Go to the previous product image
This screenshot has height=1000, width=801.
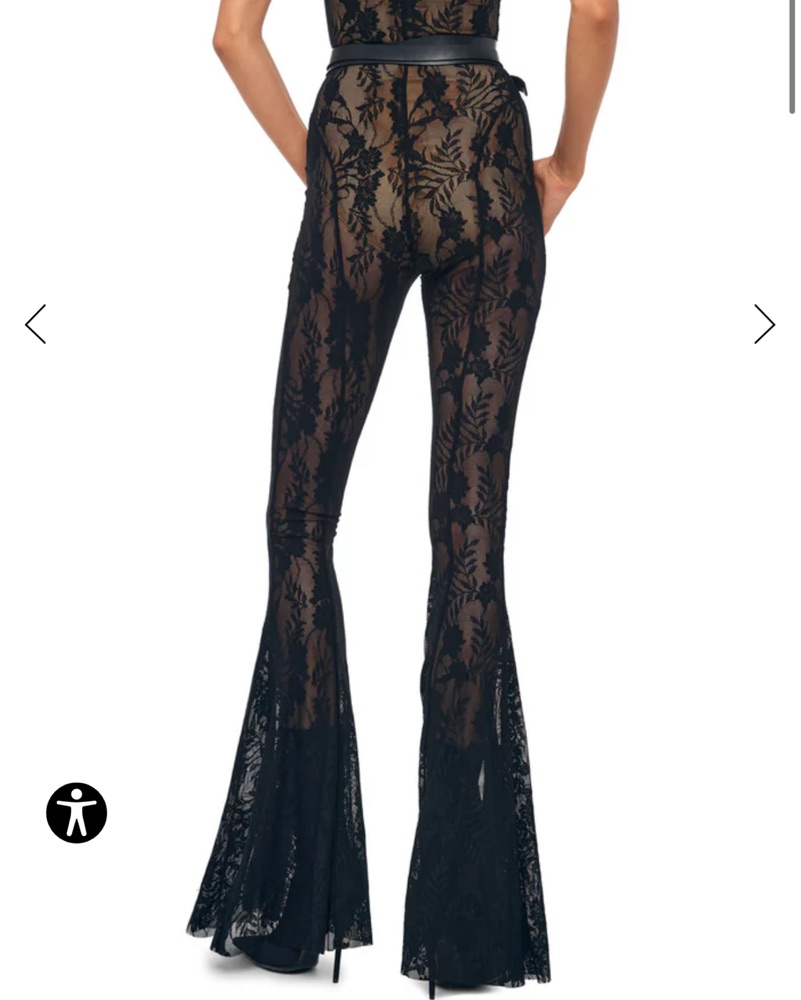(x=36, y=324)
